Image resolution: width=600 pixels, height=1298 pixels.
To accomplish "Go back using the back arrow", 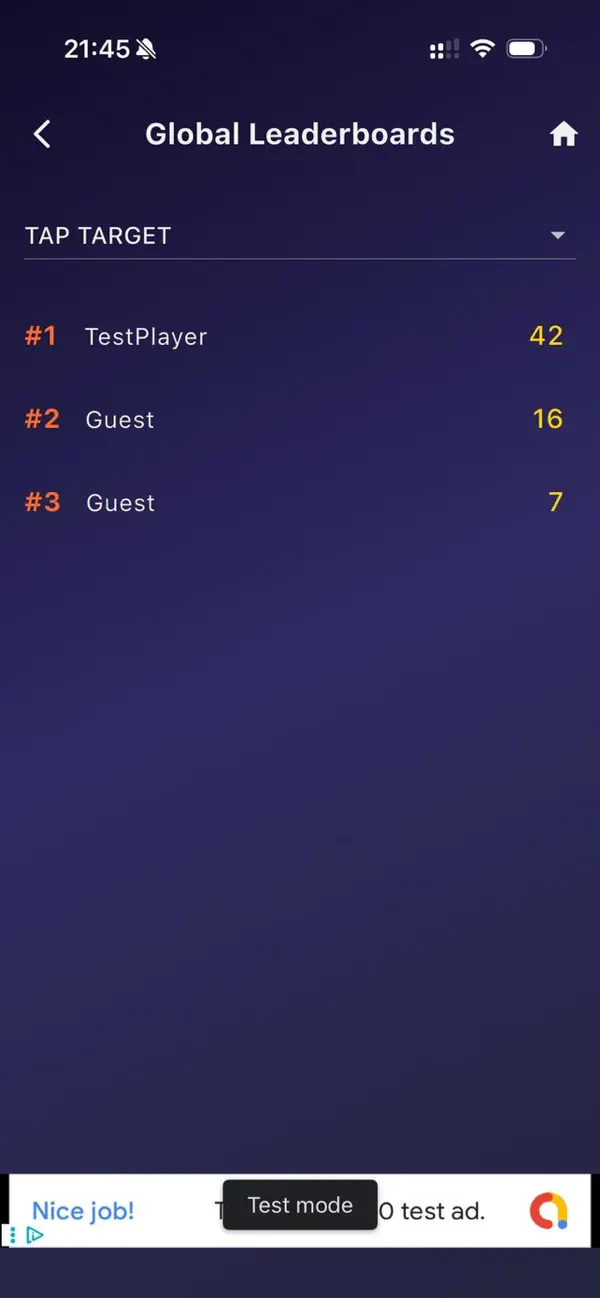I will point(42,134).
